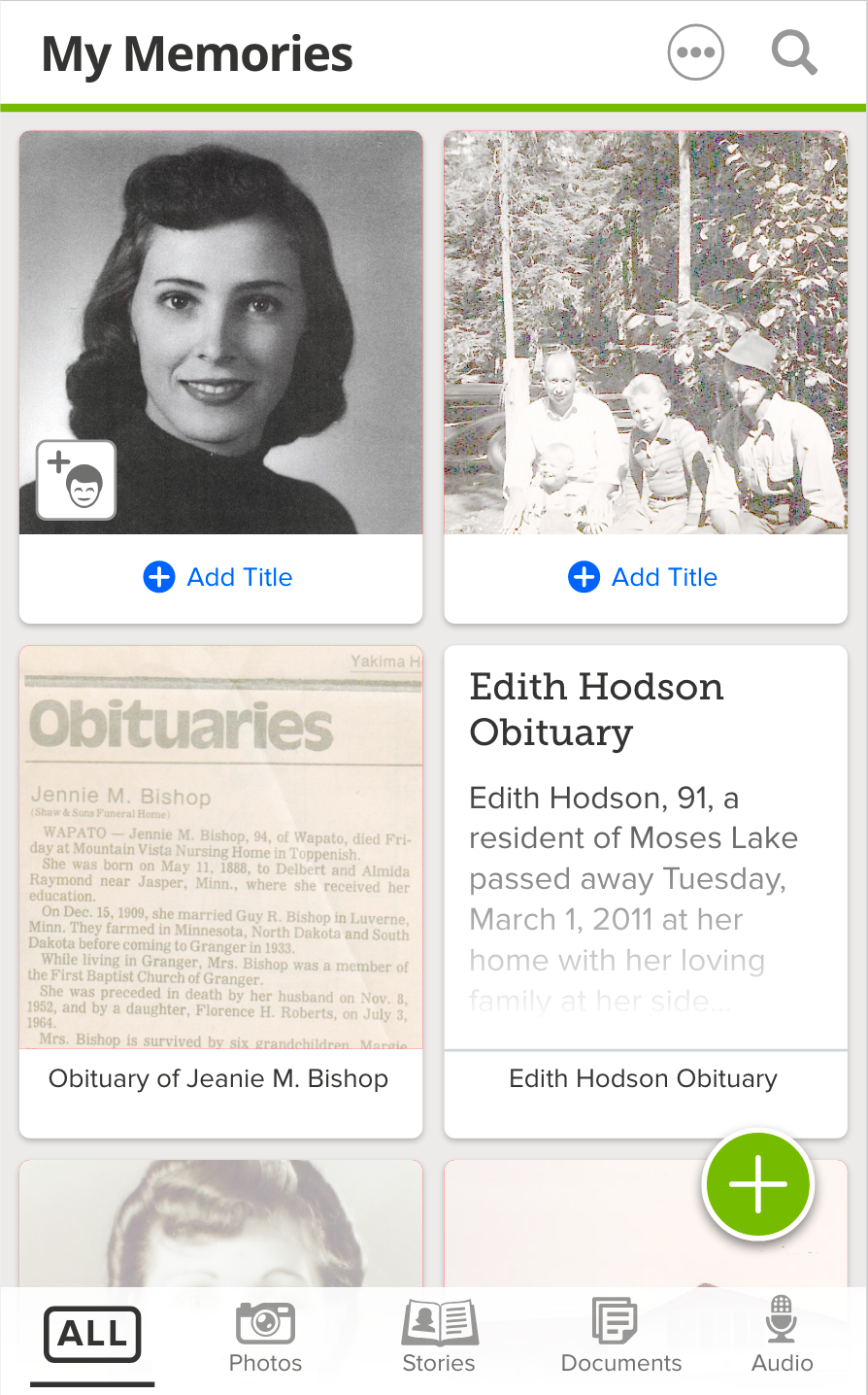Show ALL memories tab
The image size is (868, 1395).
(92, 1334)
